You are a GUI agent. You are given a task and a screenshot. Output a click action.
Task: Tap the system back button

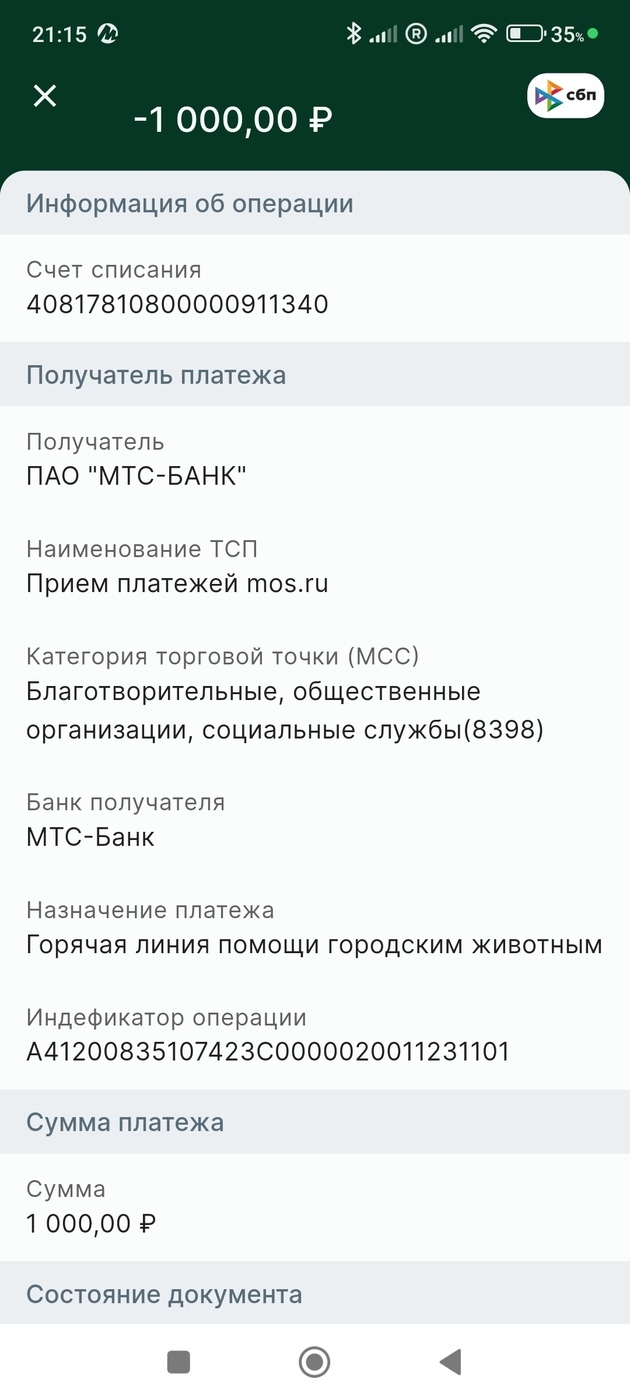click(450, 1361)
